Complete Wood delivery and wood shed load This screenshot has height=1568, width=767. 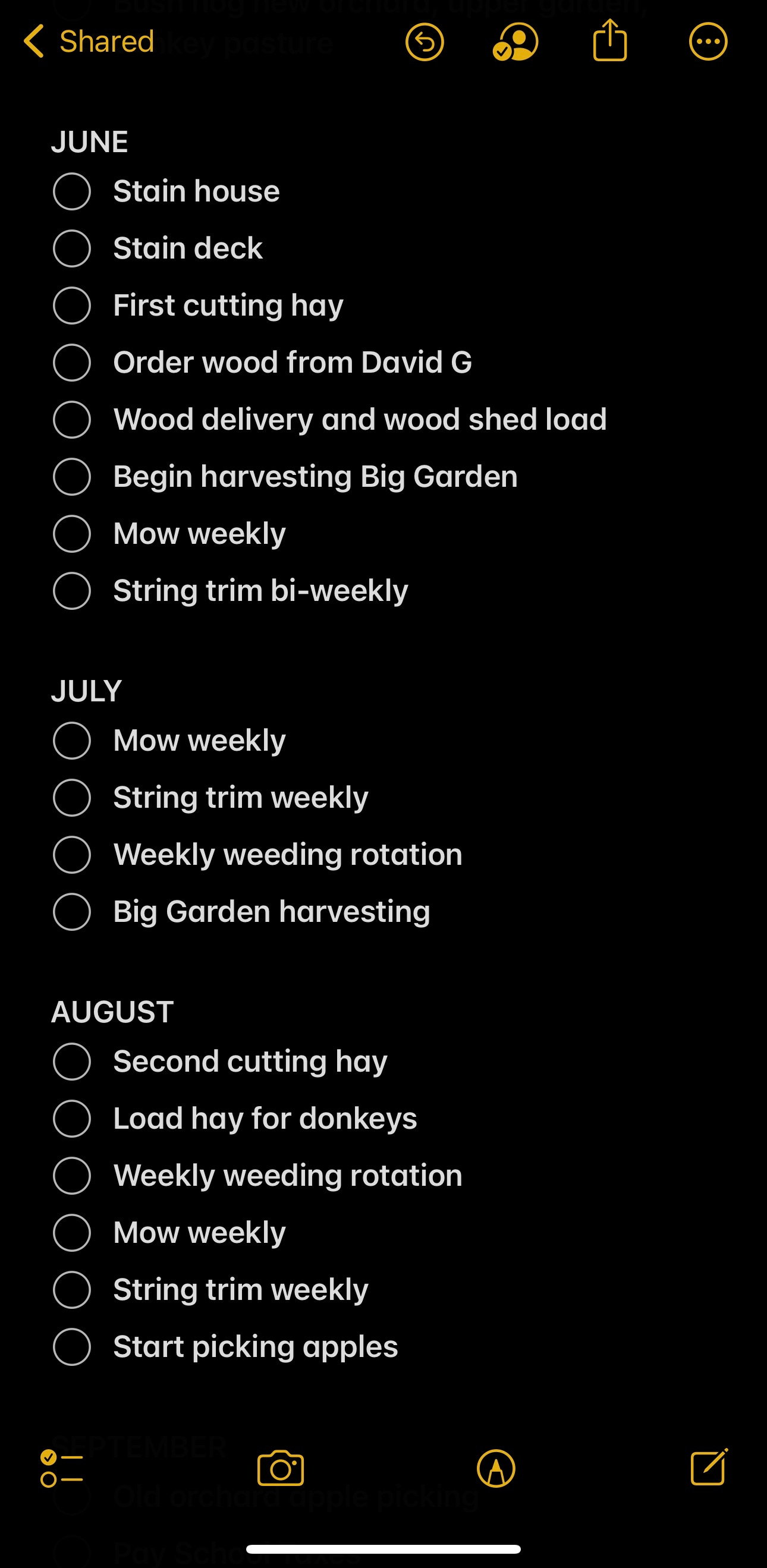[72, 420]
